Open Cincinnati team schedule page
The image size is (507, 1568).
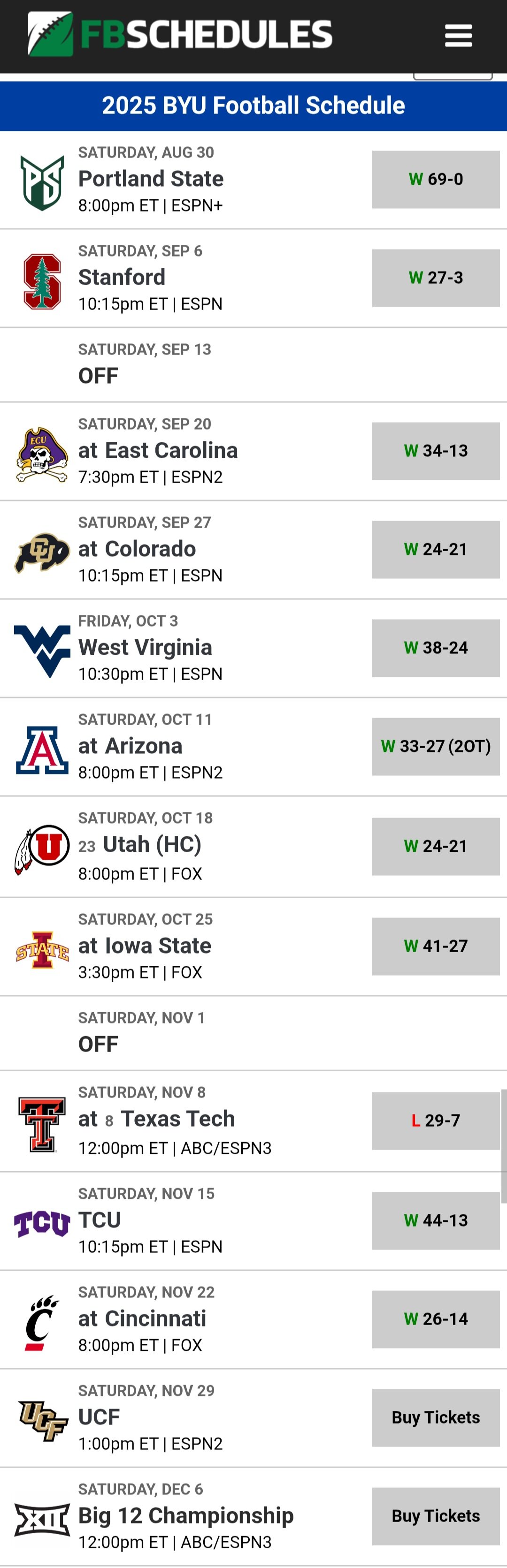coord(155,1318)
